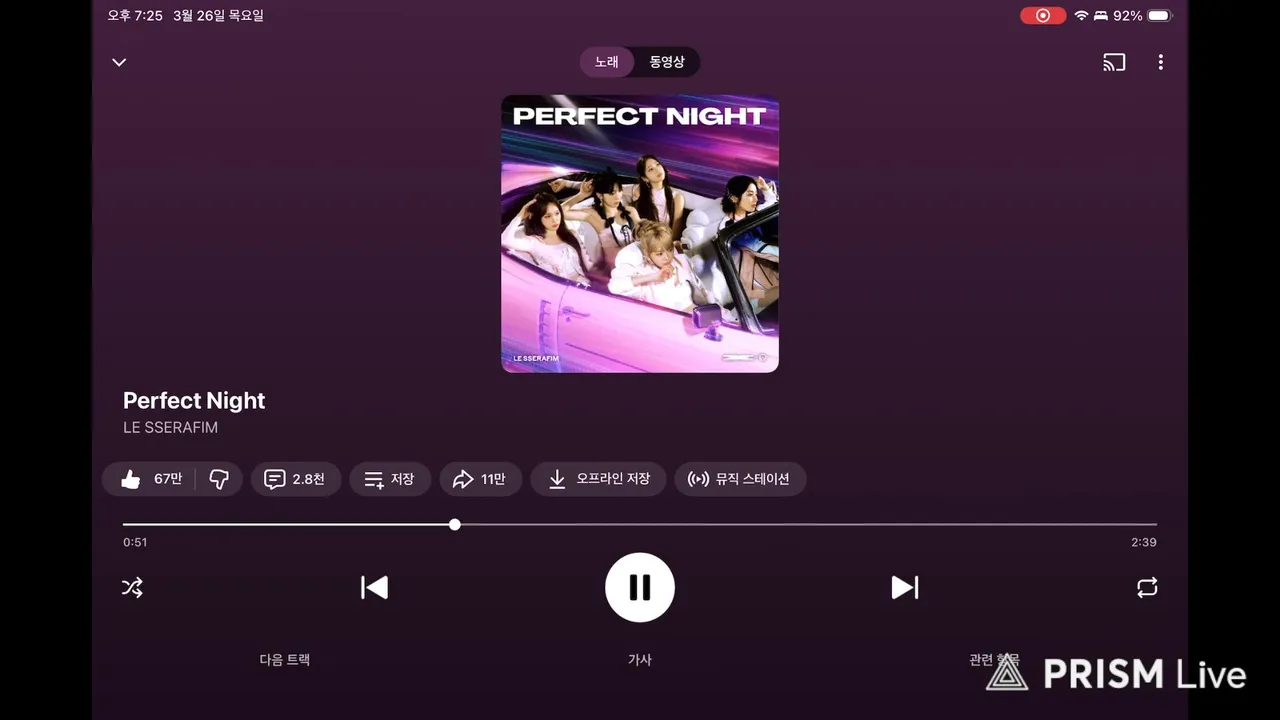The width and height of the screenshot is (1280, 720).
Task: Toggle shuffle playback
Action: point(132,587)
